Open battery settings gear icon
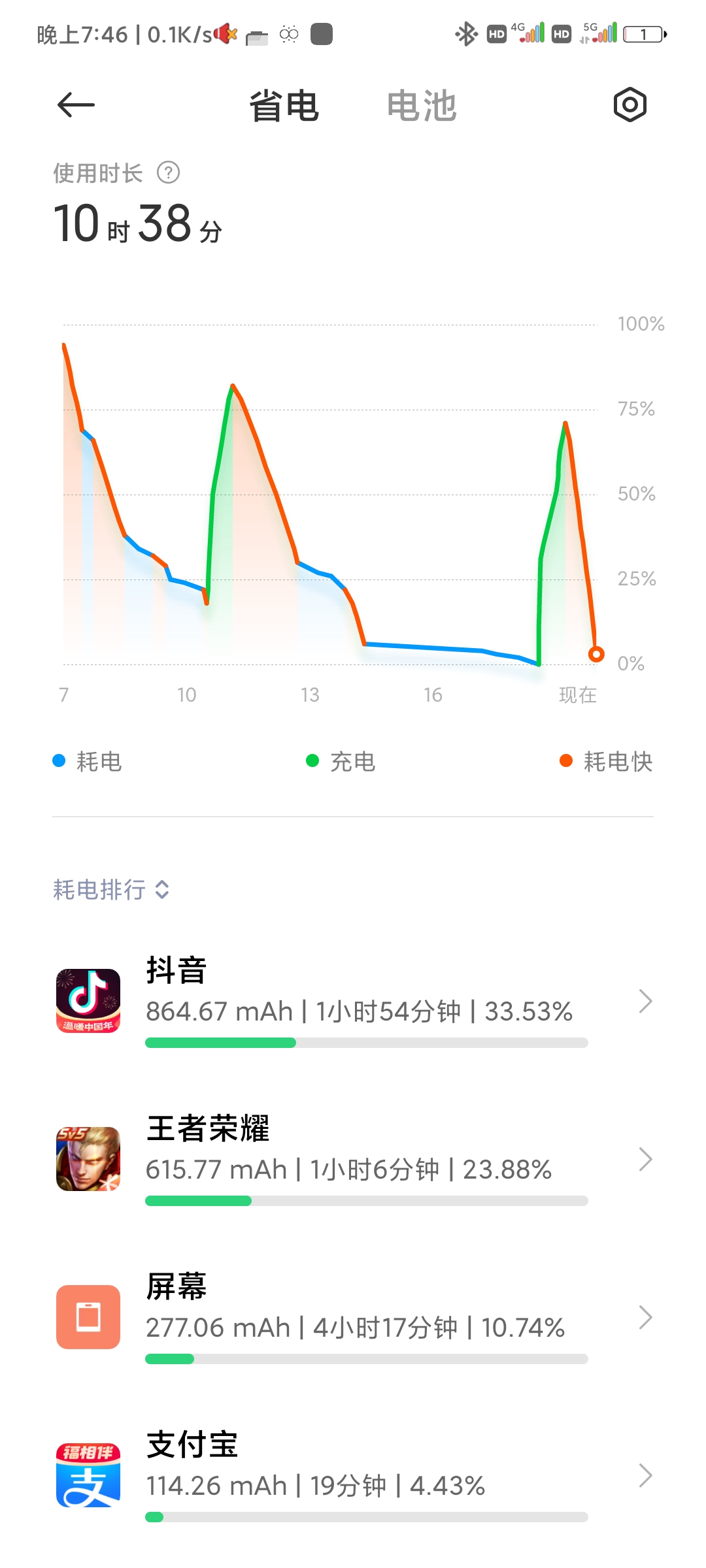 point(630,105)
